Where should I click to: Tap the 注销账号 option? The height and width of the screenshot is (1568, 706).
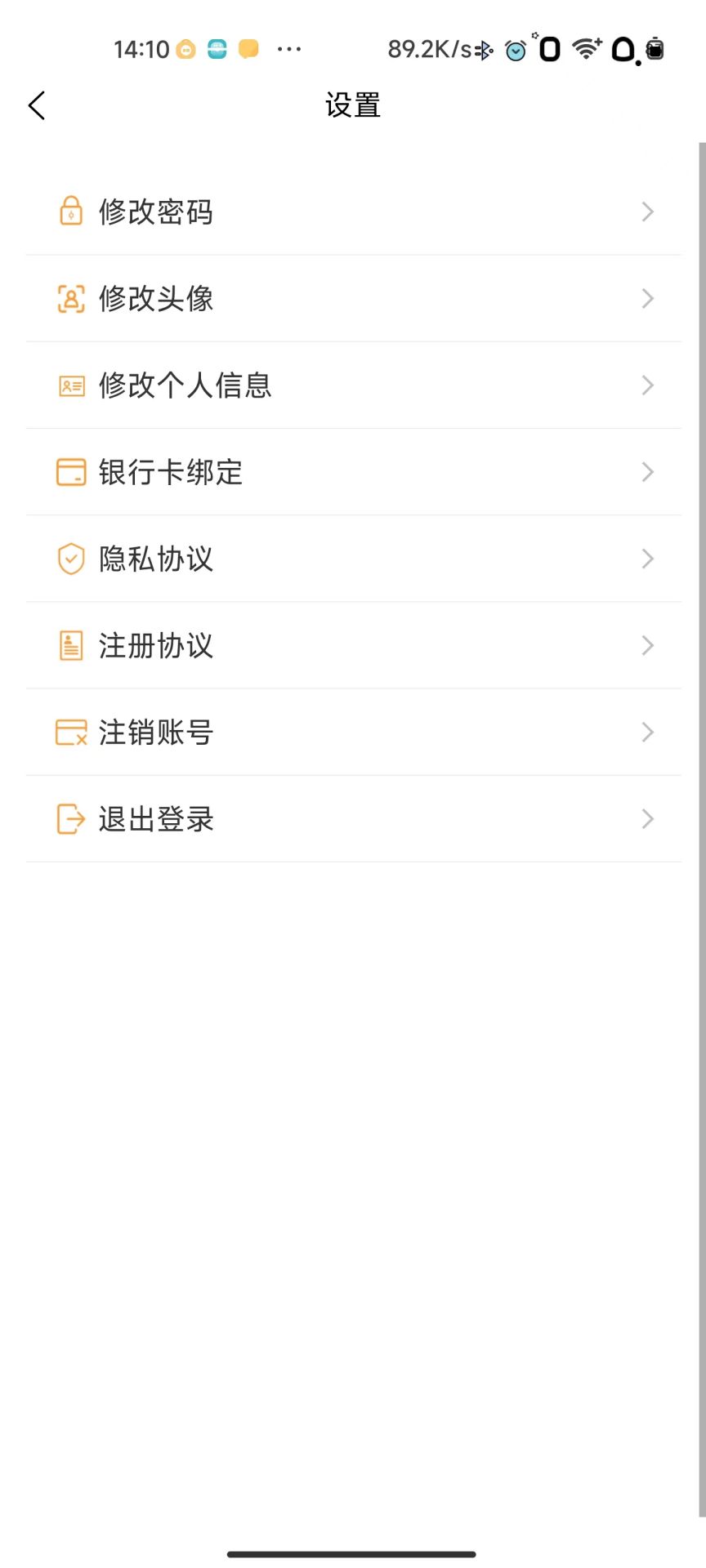coord(155,732)
